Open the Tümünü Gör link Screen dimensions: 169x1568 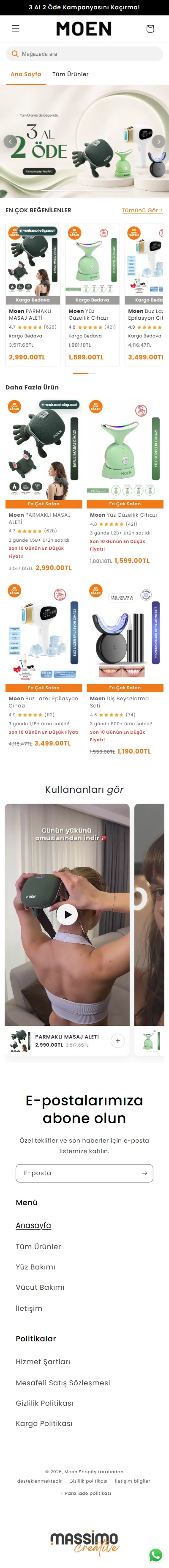click(x=142, y=210)
